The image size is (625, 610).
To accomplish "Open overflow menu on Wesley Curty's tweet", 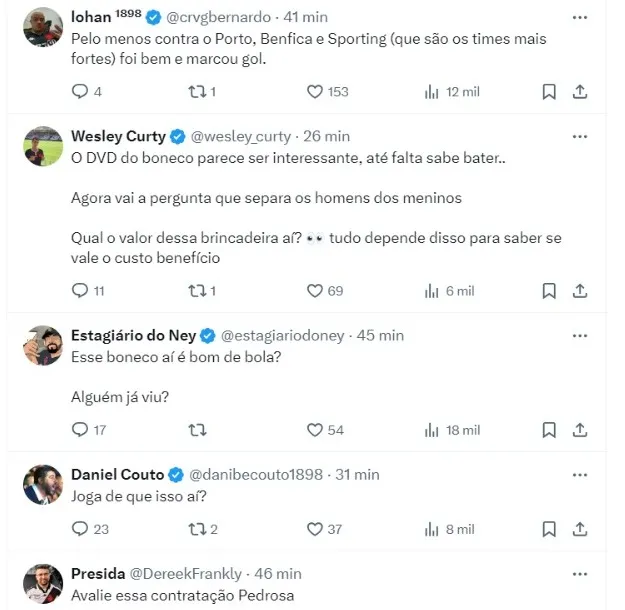I will (579, 136).
